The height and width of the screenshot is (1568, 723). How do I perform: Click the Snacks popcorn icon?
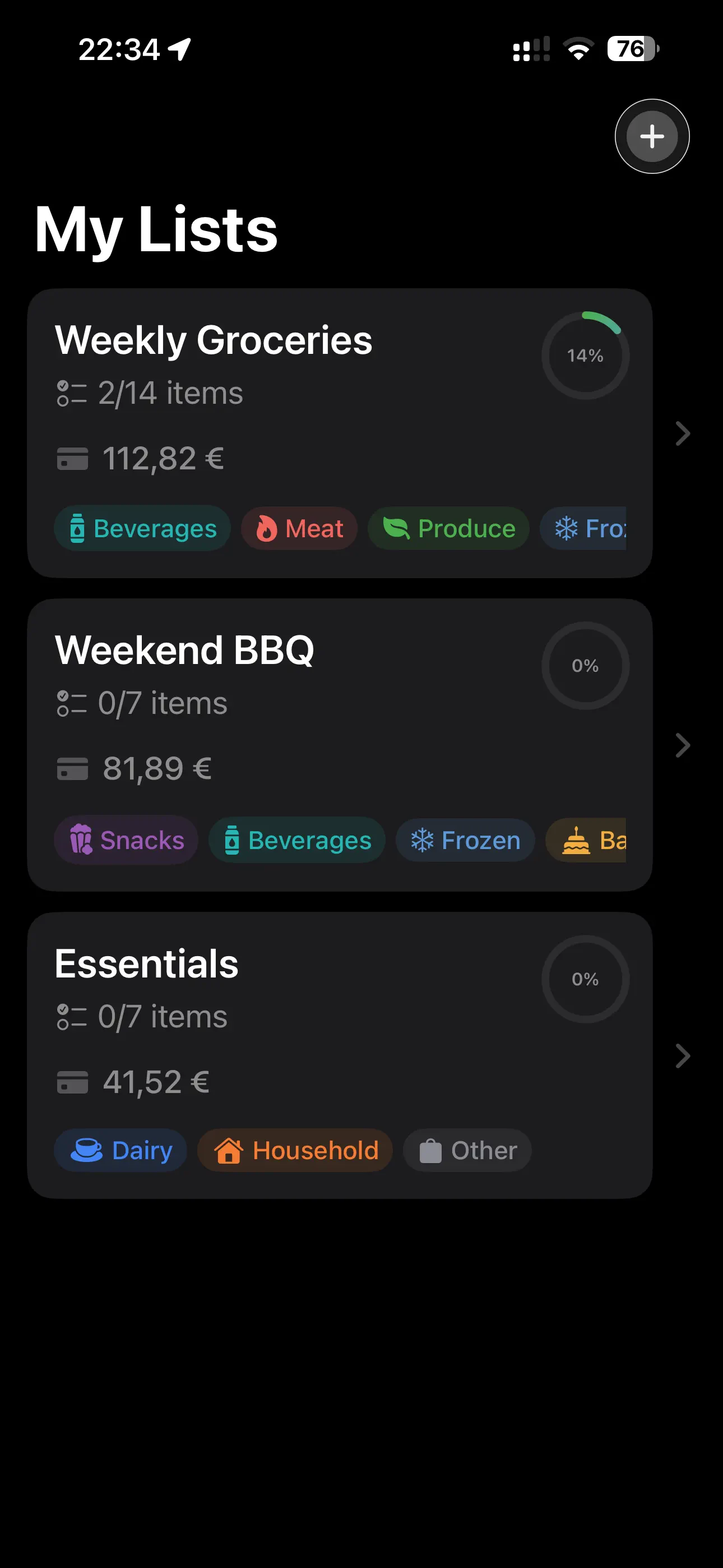(82, 840)
